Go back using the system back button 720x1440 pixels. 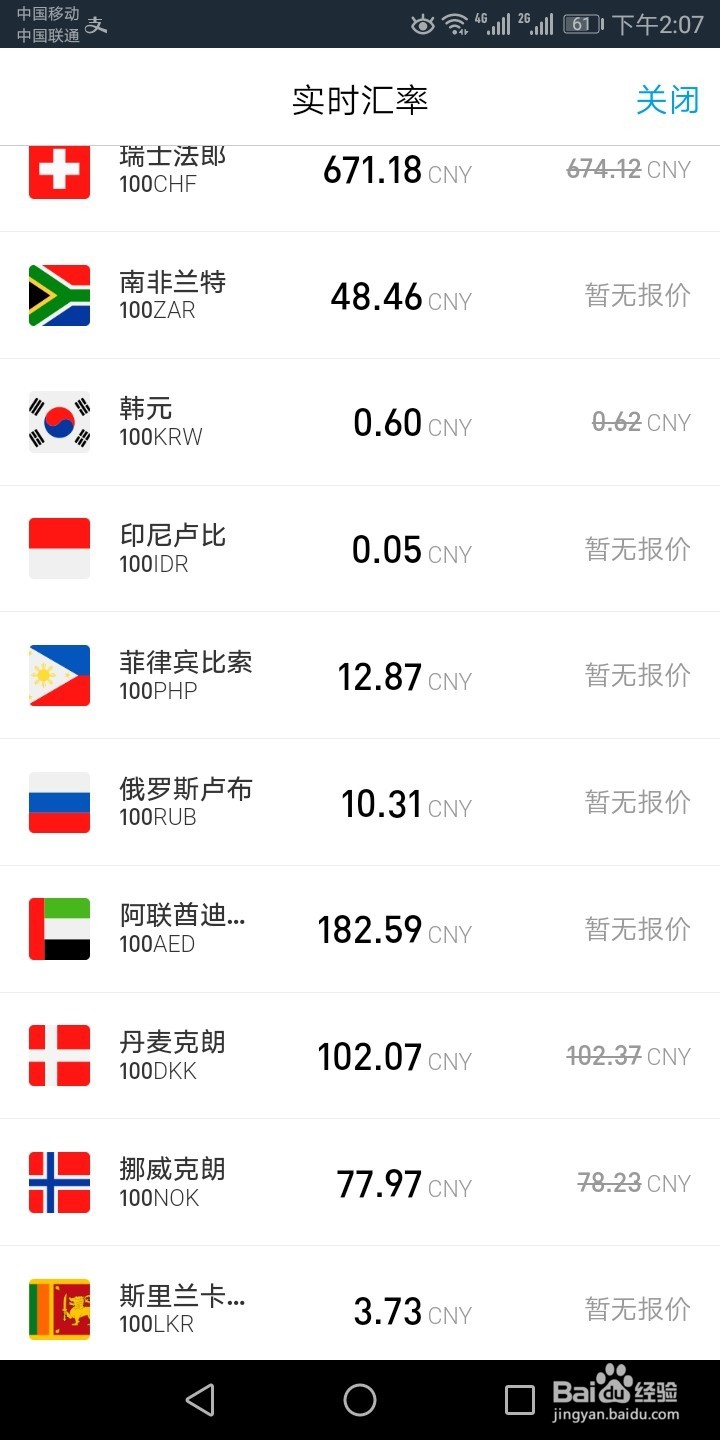coord(200,1400)
